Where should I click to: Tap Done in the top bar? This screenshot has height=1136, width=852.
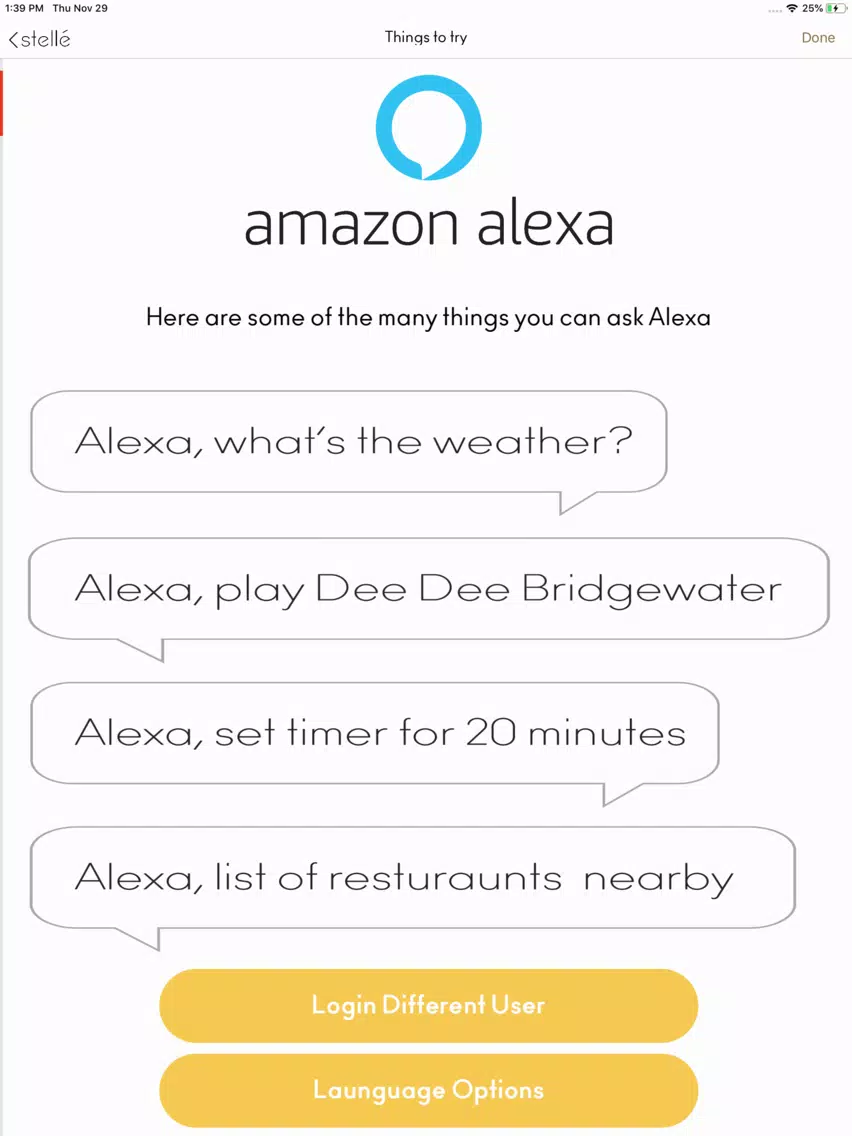click(x=817, y=38)
